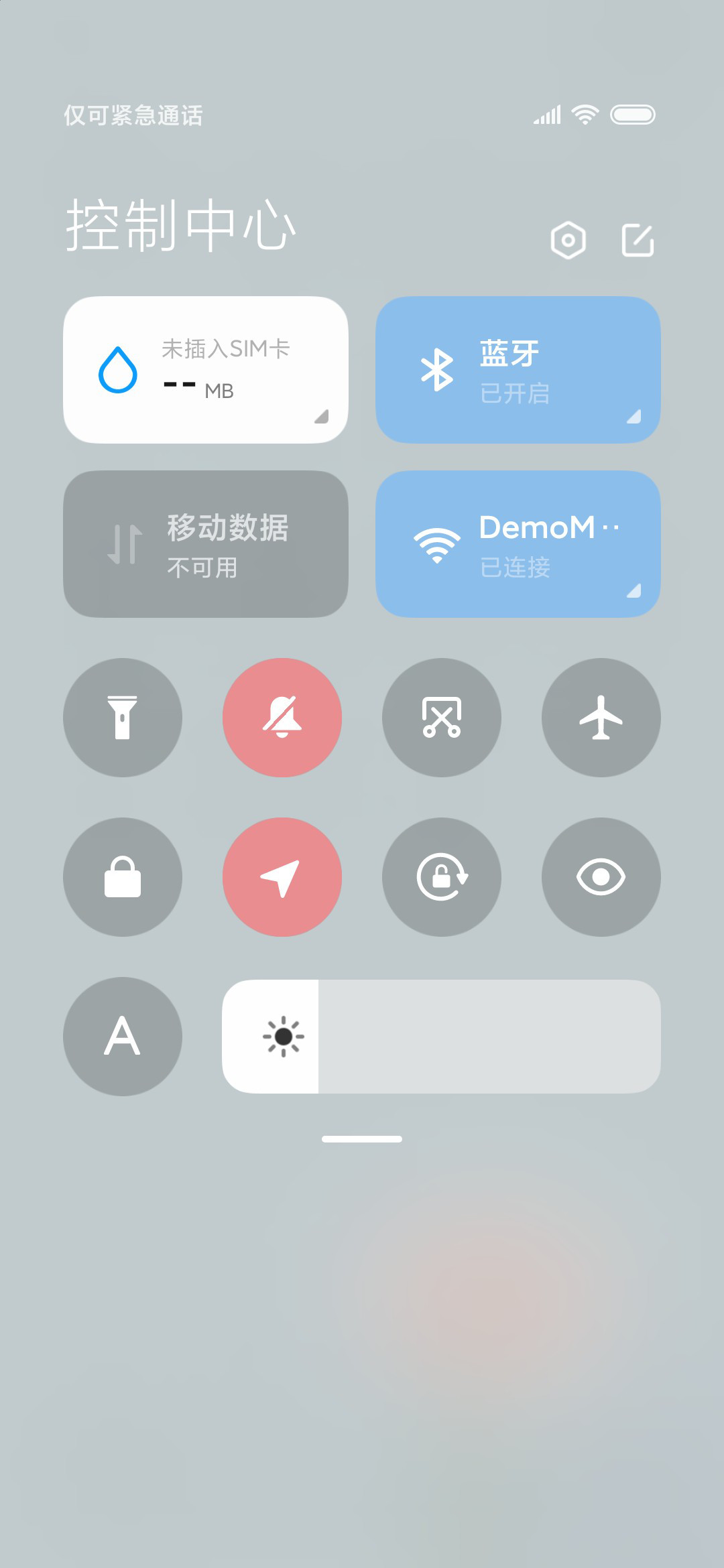Enable reading mode eye icon
The image size is (724, 1568).
601,877
